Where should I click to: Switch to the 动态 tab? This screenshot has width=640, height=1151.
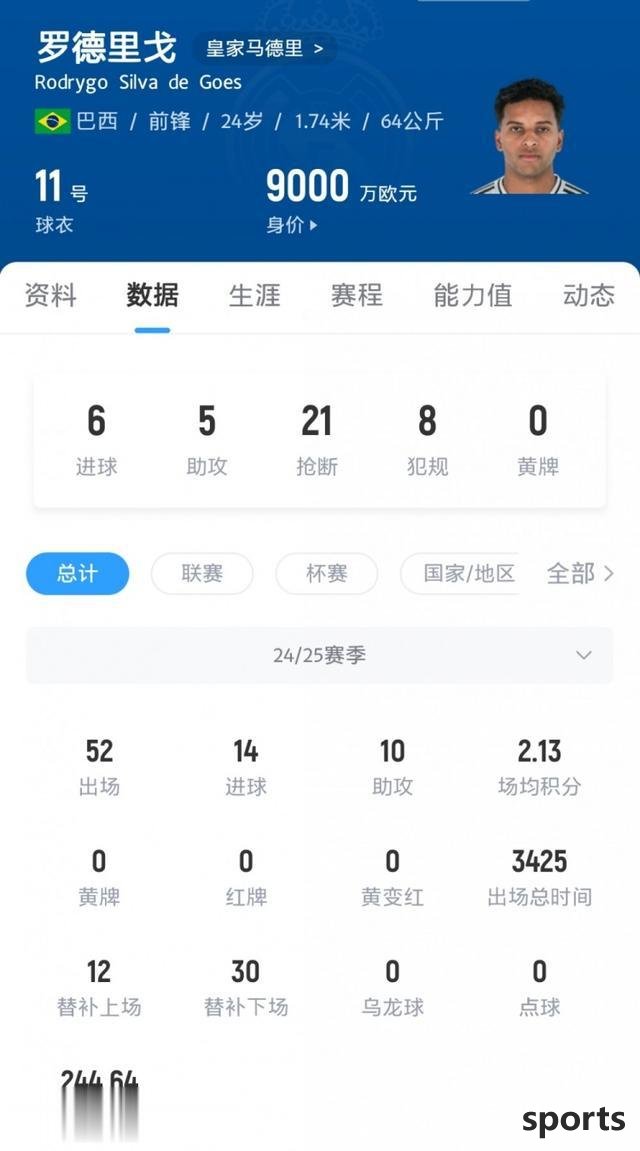(589, 295)
